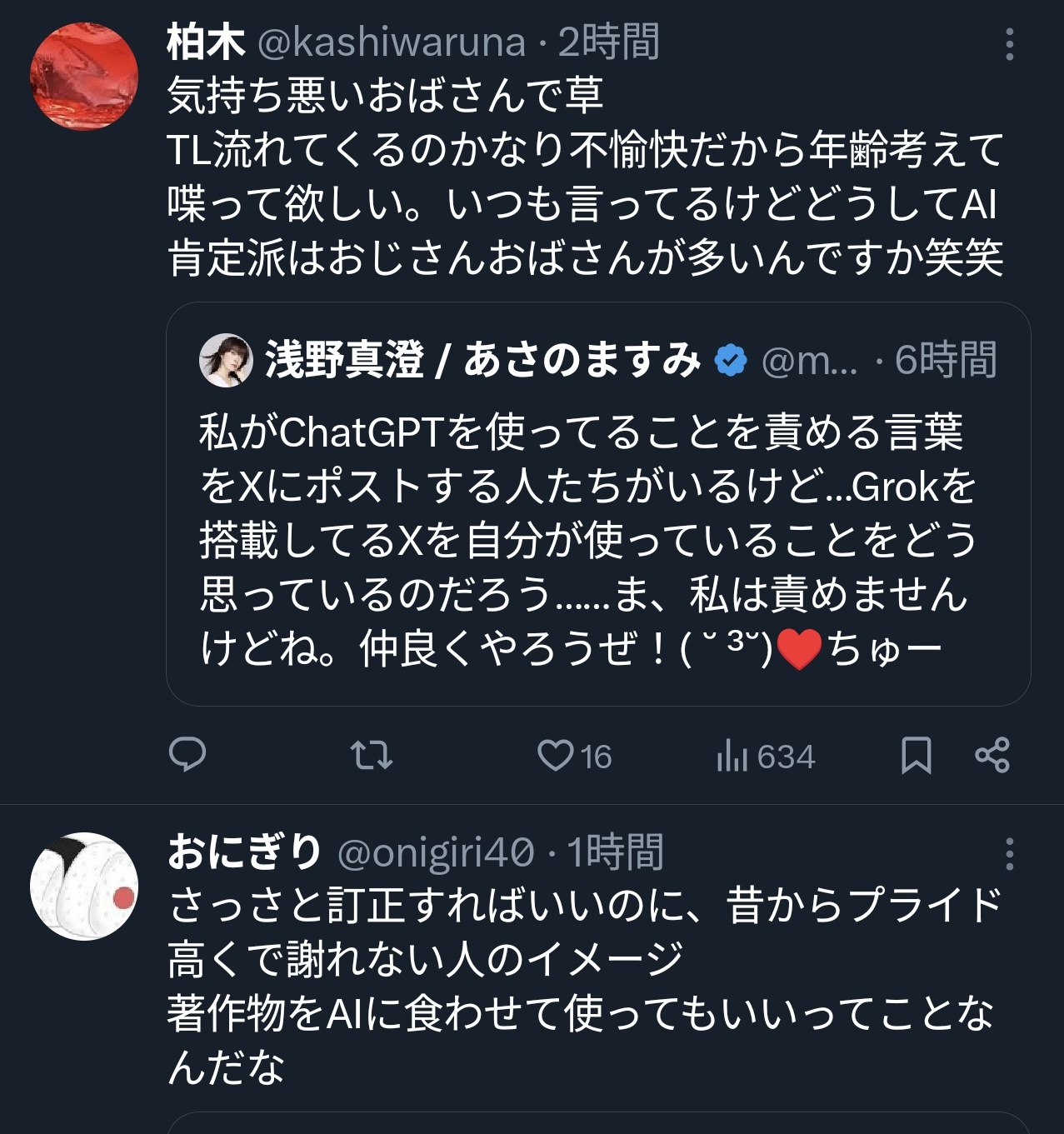Reply to 柏木's post

(187, 755)
